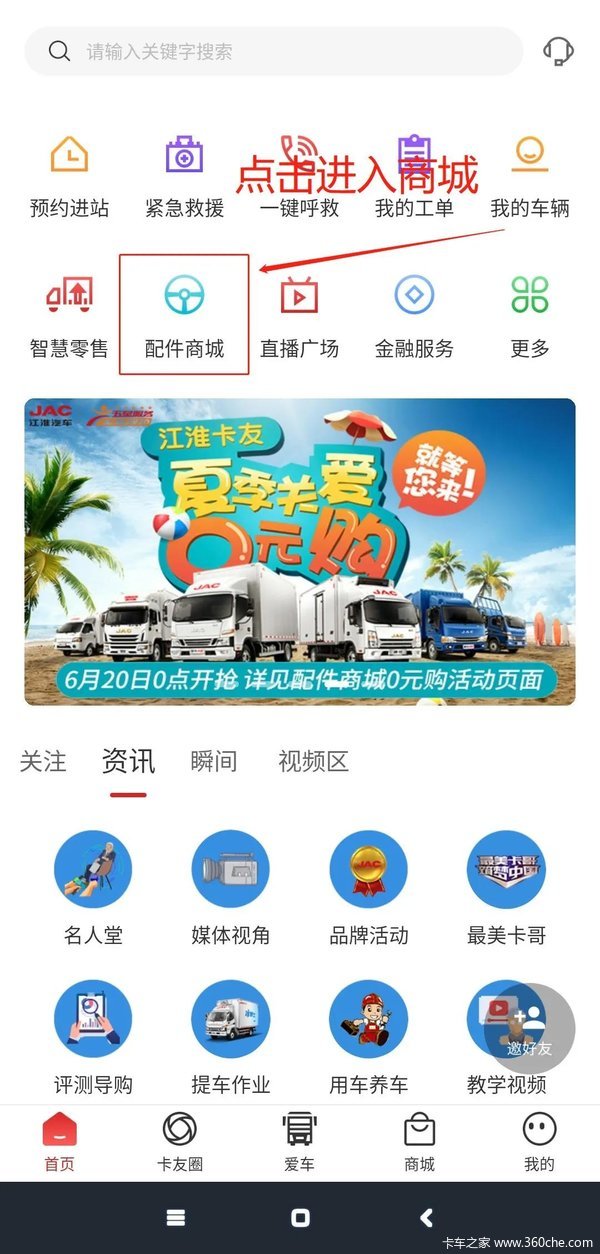Open 紧急救援 emergency rescue
600x1254 pixels.
[x=184, y=175]
